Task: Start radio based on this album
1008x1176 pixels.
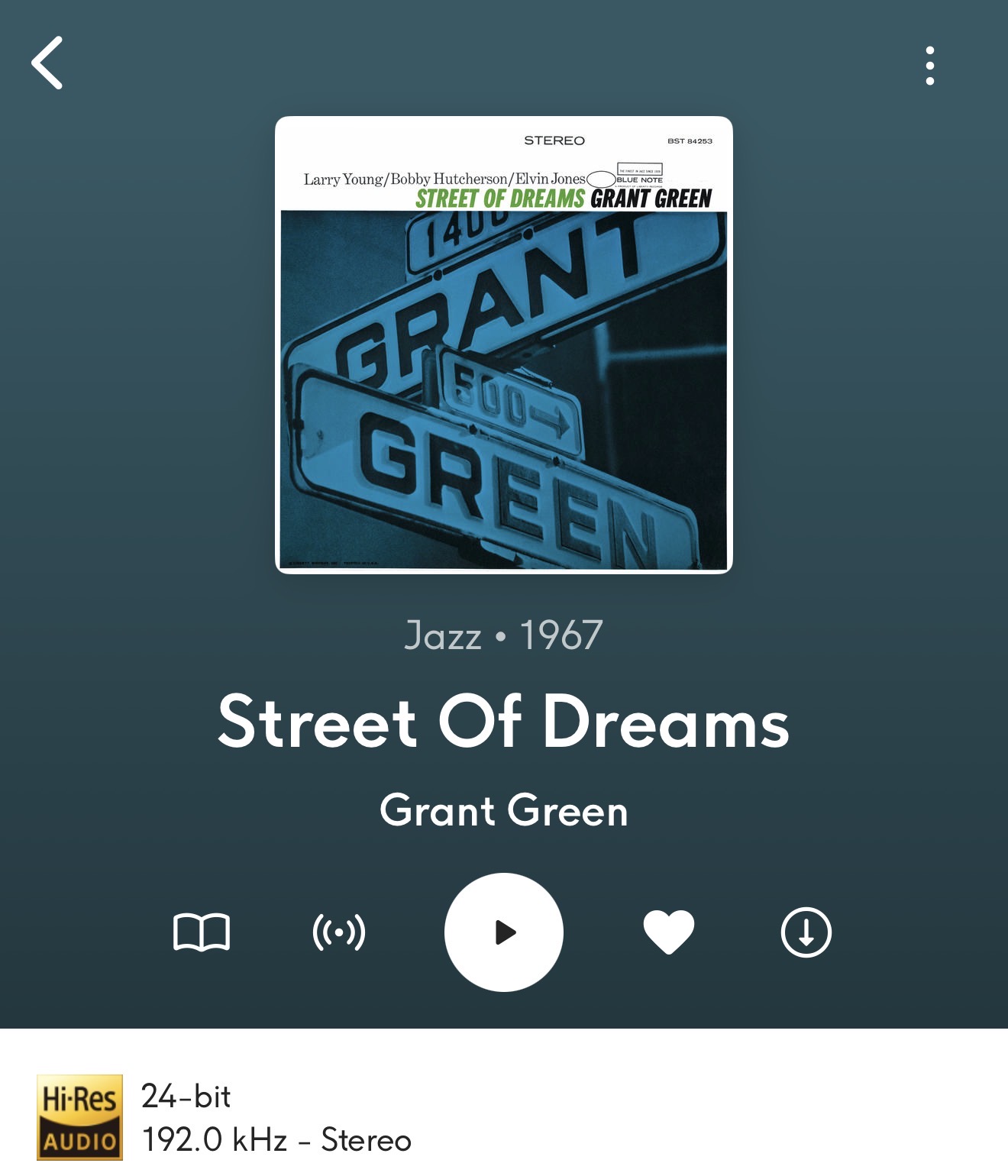Action: click(x=339, y=932)
